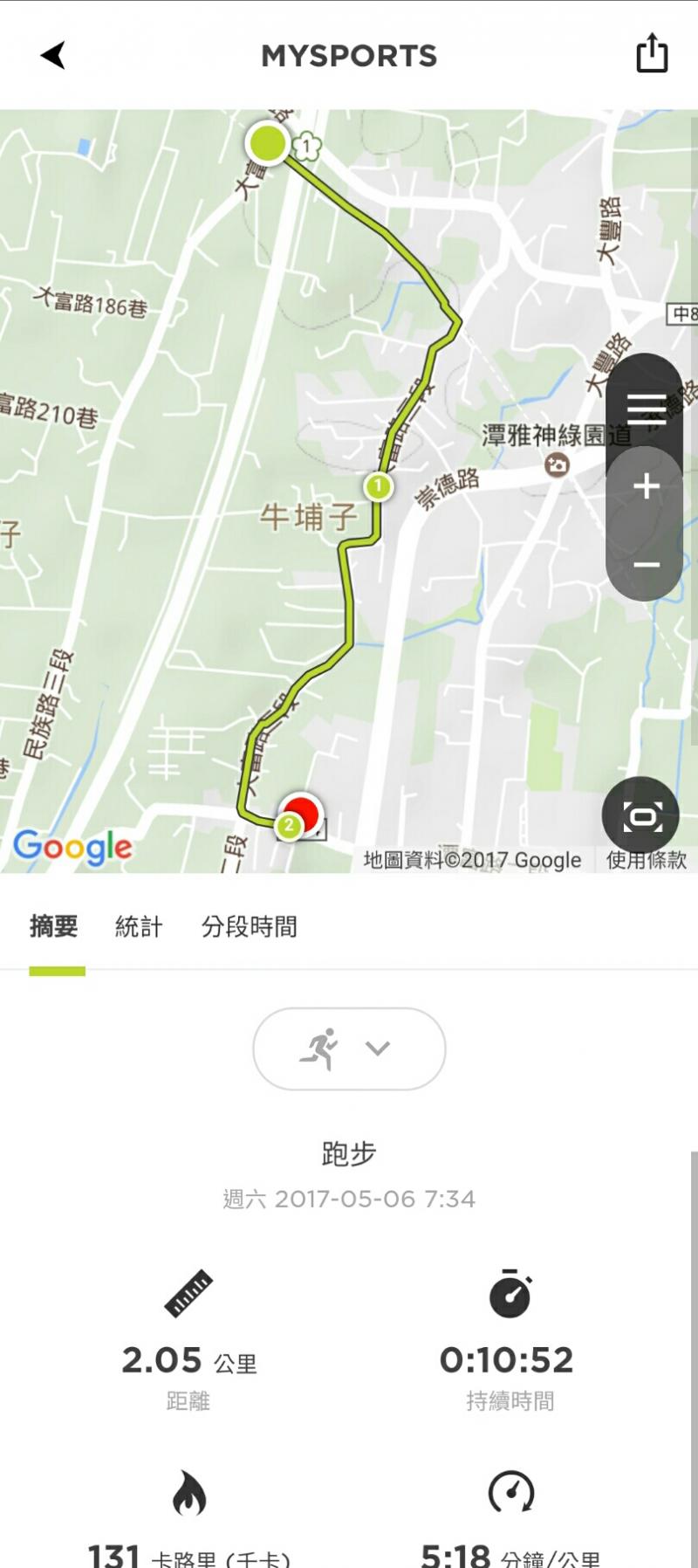The image size is (698, 1568).
Task: Zoom out of the map
Action: [x=646, y=565]
